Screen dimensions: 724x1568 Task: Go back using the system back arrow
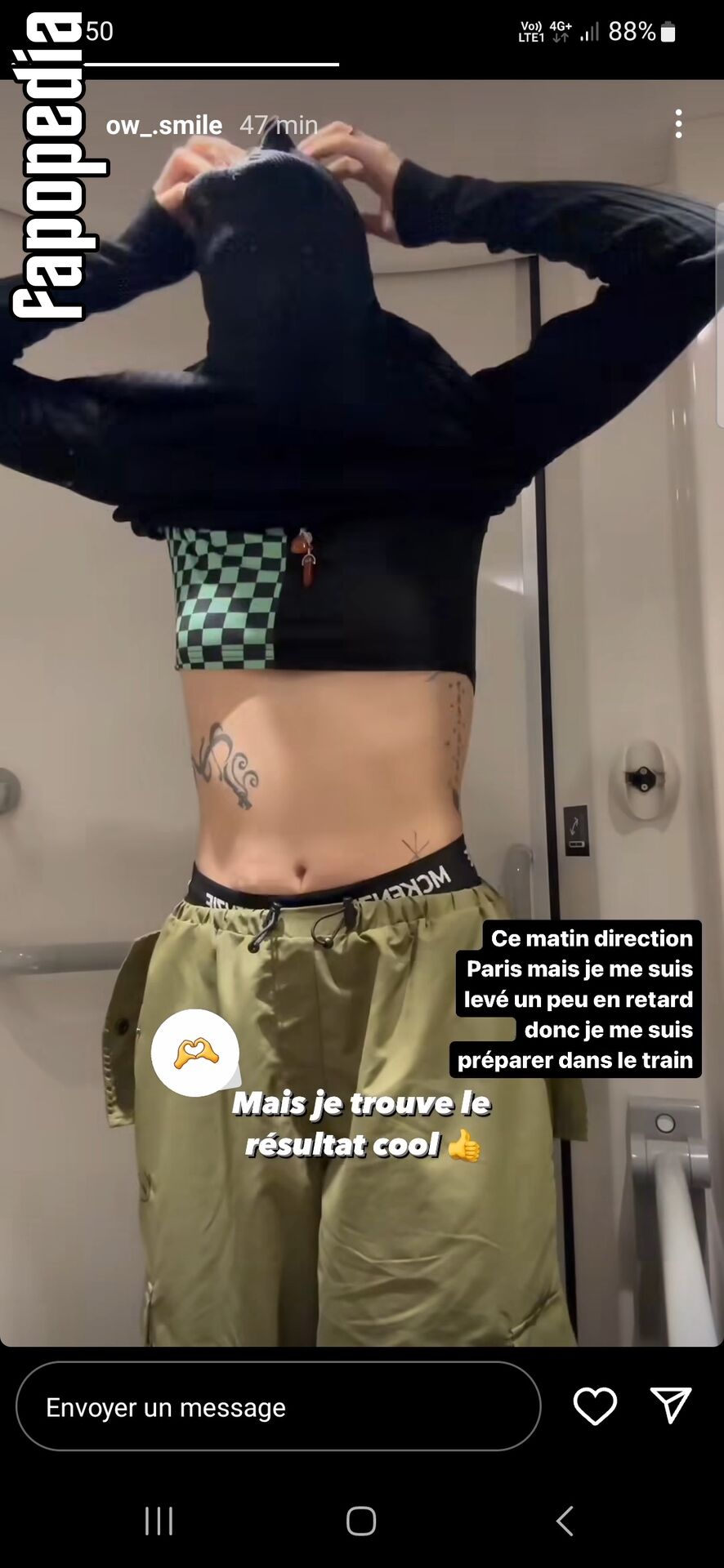click(564, 1521)
